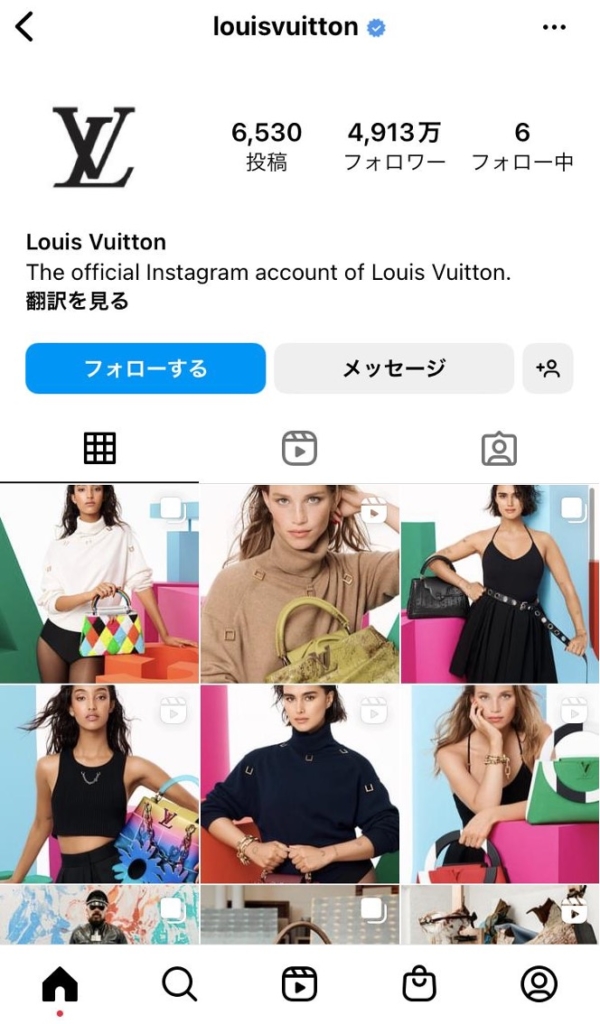Viewport: 600px width, 1024px height.
Task: Open my profile tab in bottom bar
Action: tap(539, 985)
